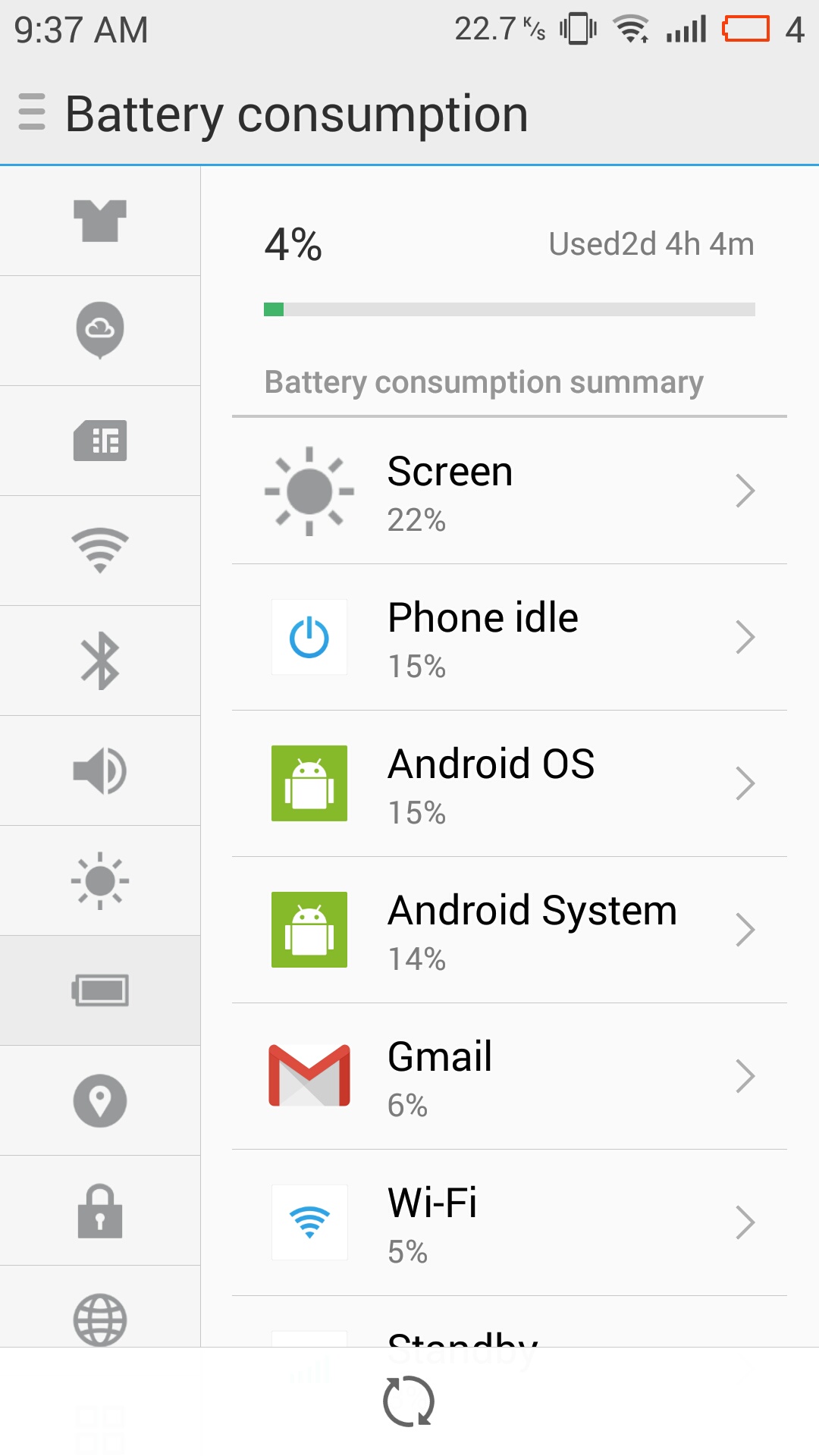Open the cloud account section
819x1456 pixels.
click(100, 330)
